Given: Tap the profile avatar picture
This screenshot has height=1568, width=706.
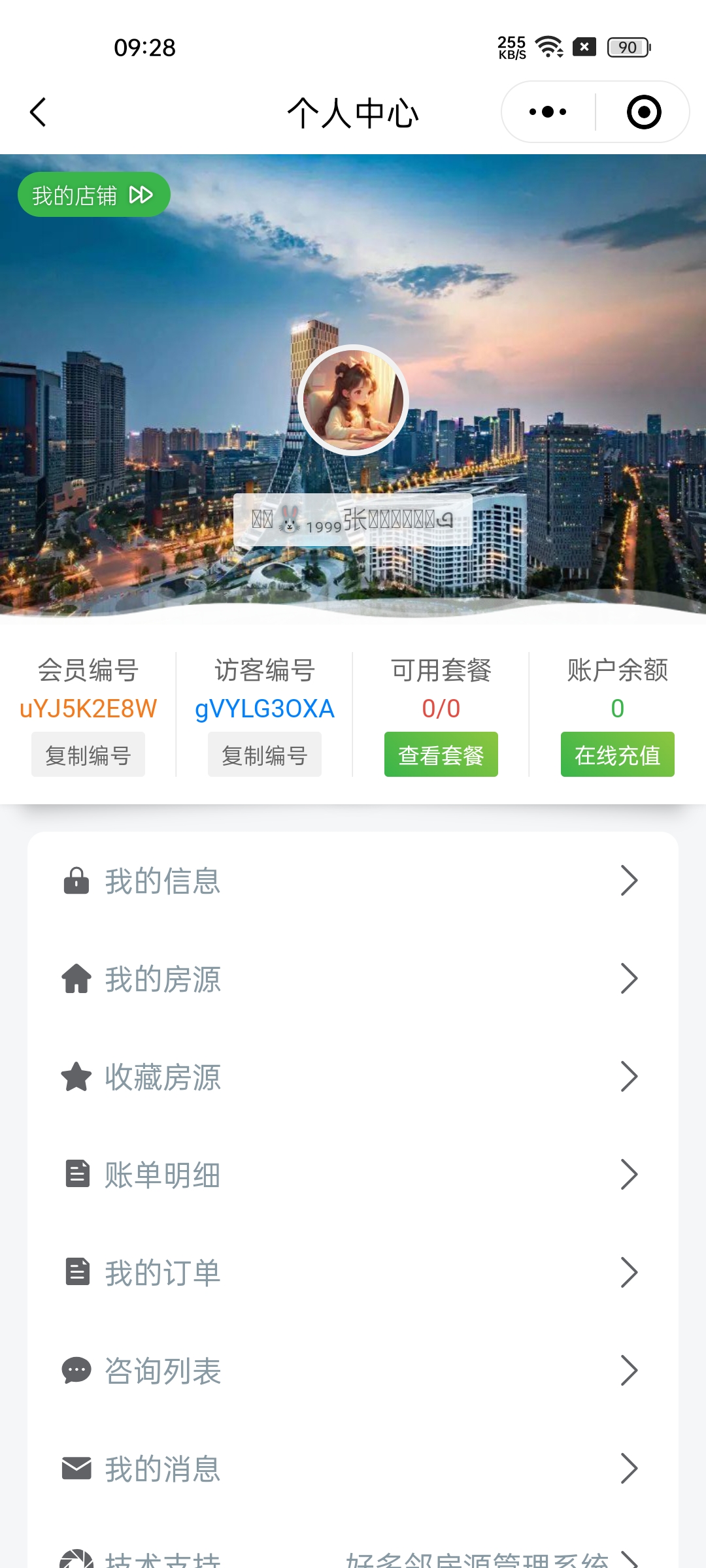Looking at the screenshot, I should pyautogui.click(x=353, y=400).
